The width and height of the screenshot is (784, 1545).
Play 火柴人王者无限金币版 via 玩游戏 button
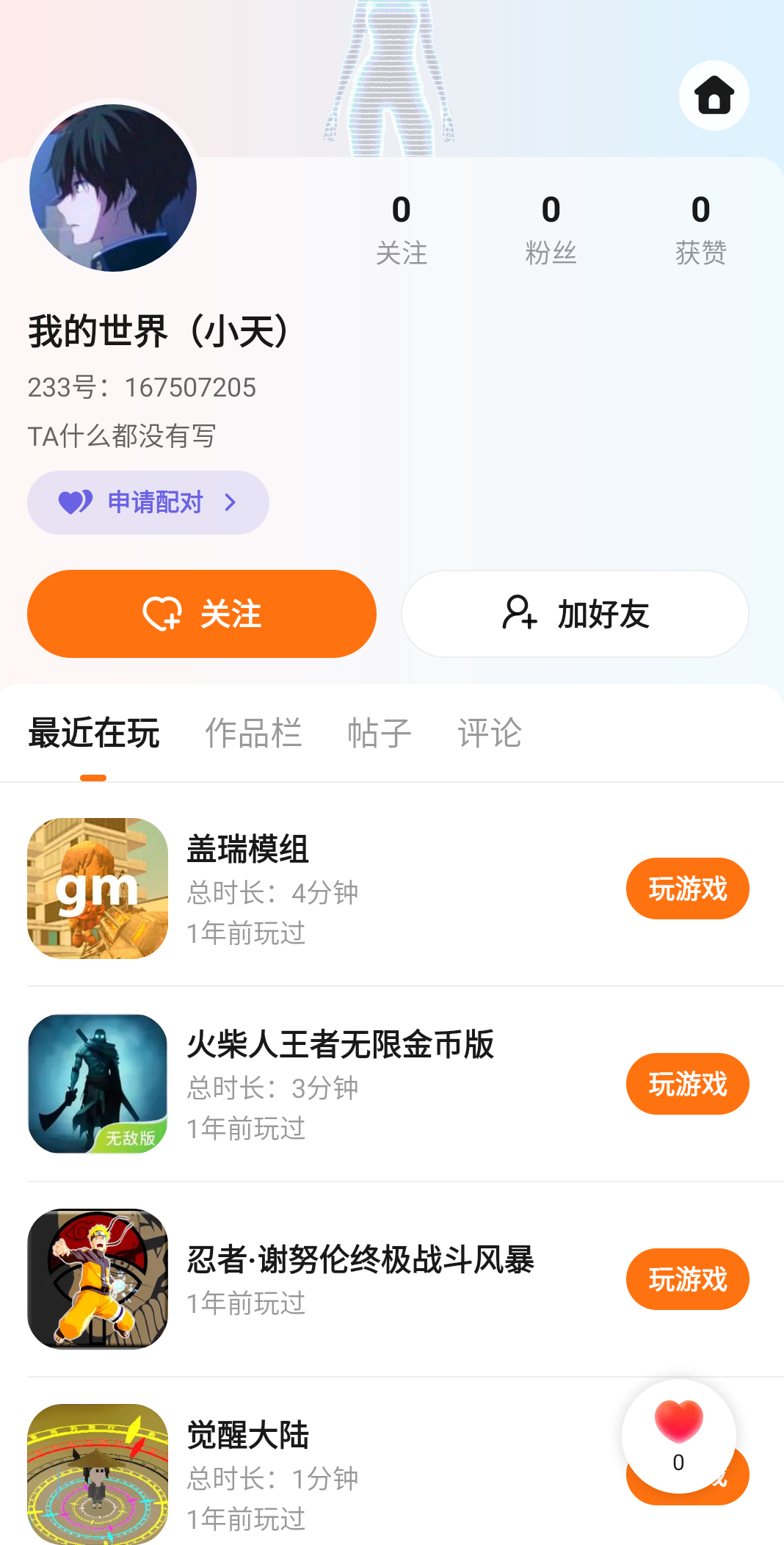[x=687, y=1084]
